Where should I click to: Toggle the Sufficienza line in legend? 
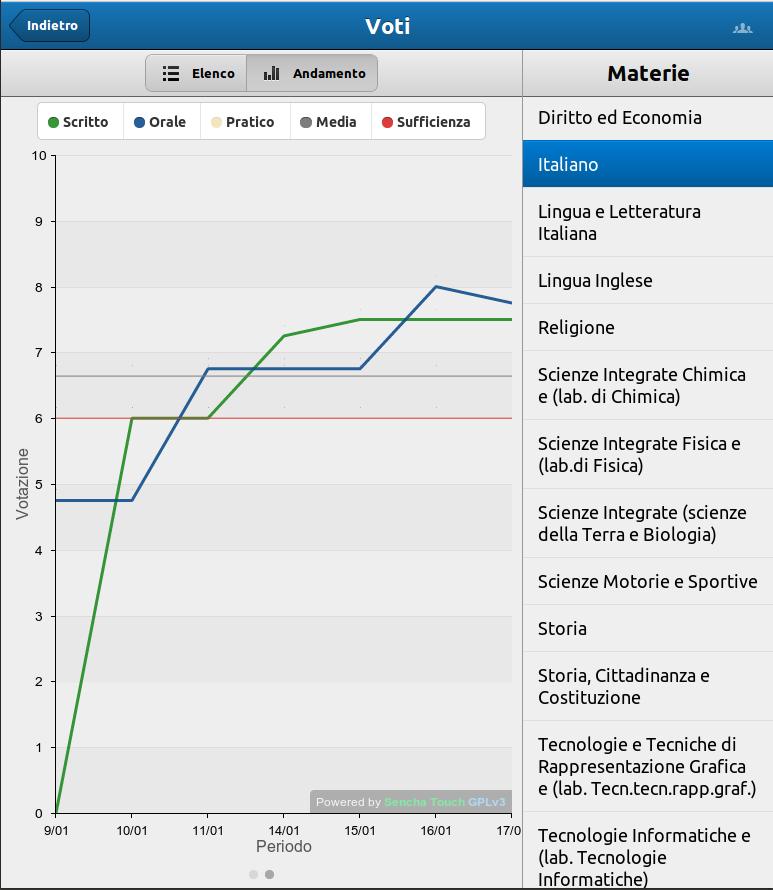tap(426, 122)
